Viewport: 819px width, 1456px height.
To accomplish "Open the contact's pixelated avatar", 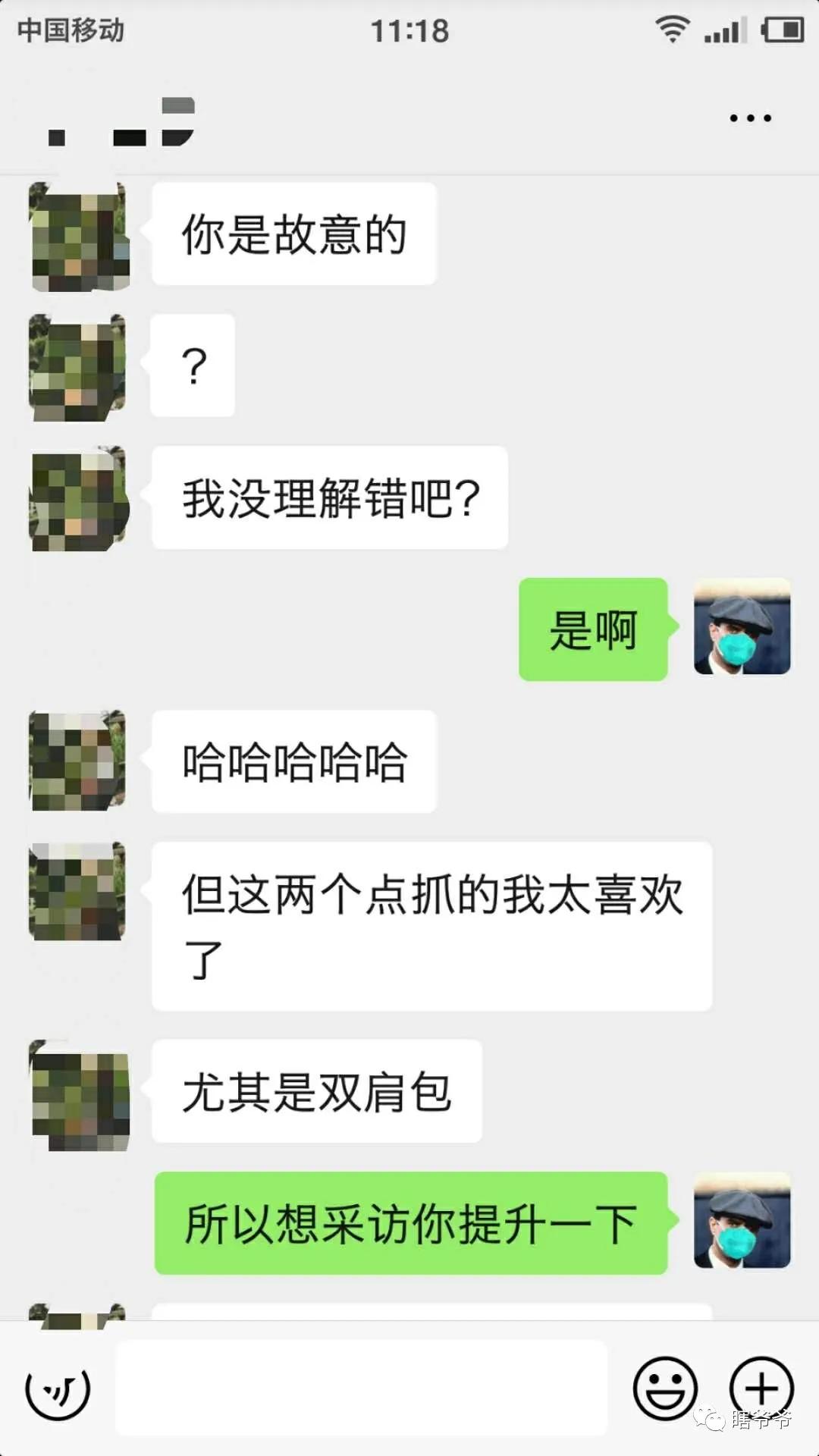I will tap(79, 235).
